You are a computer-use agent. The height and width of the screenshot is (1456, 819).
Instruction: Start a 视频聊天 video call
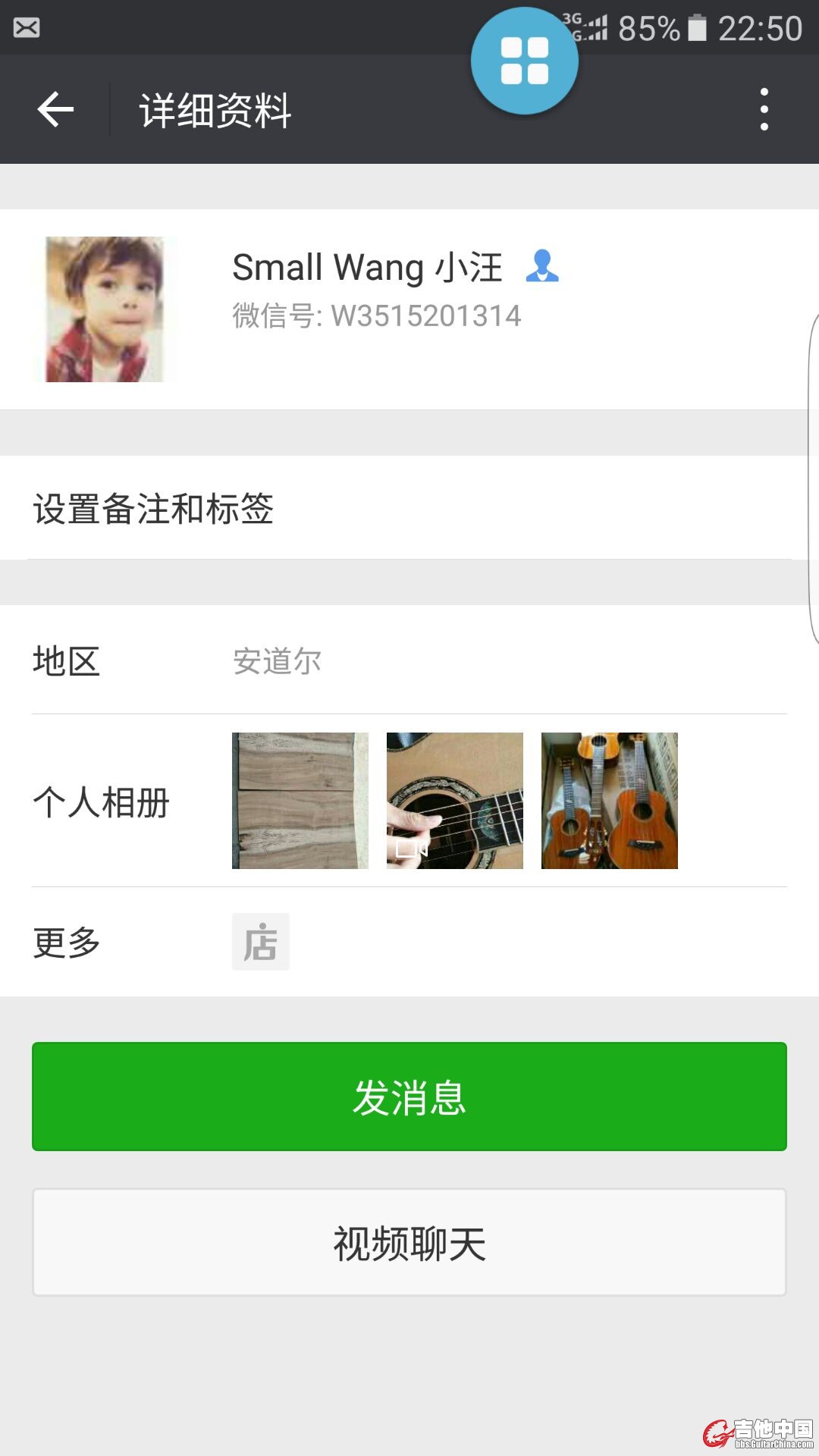point(409,1242)
